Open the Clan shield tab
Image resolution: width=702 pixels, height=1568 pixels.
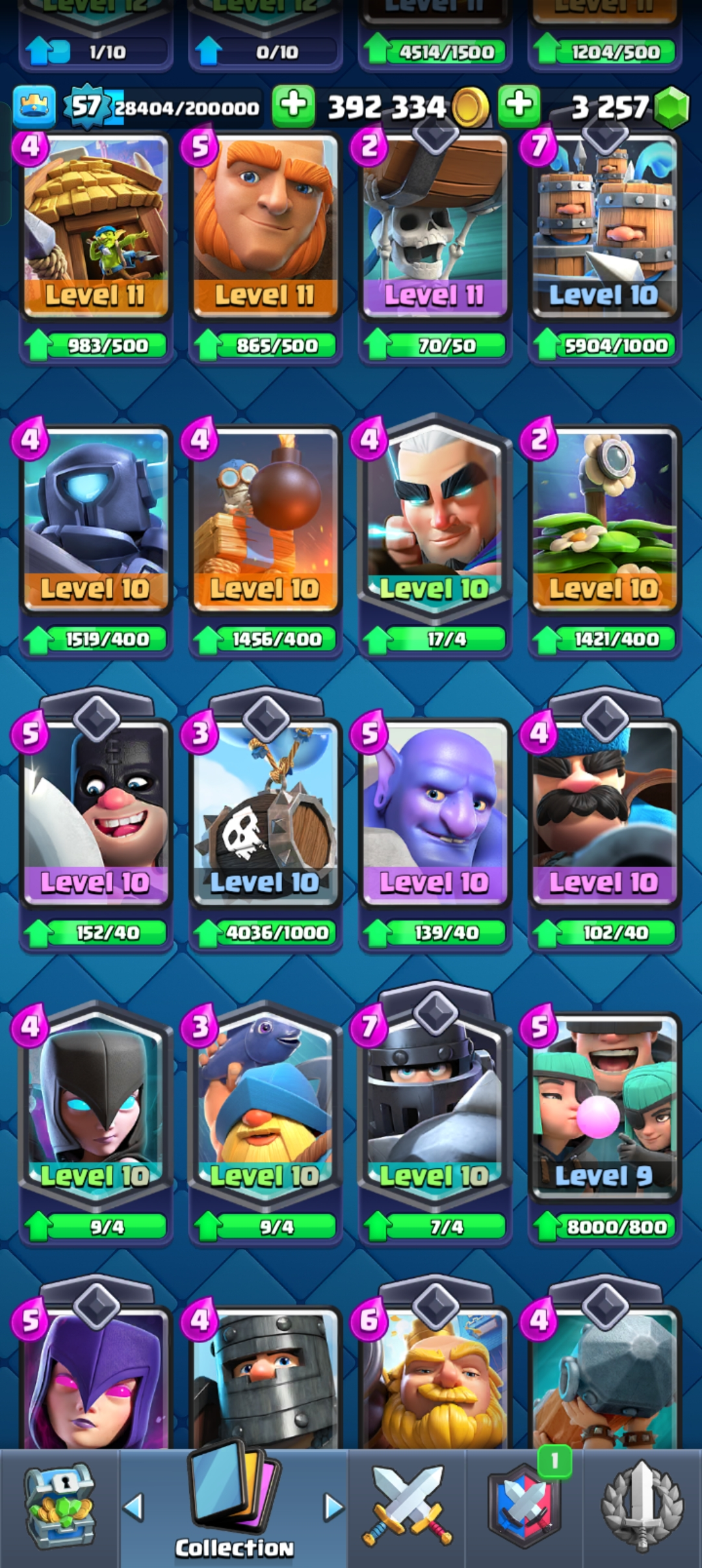(525, 1508)
